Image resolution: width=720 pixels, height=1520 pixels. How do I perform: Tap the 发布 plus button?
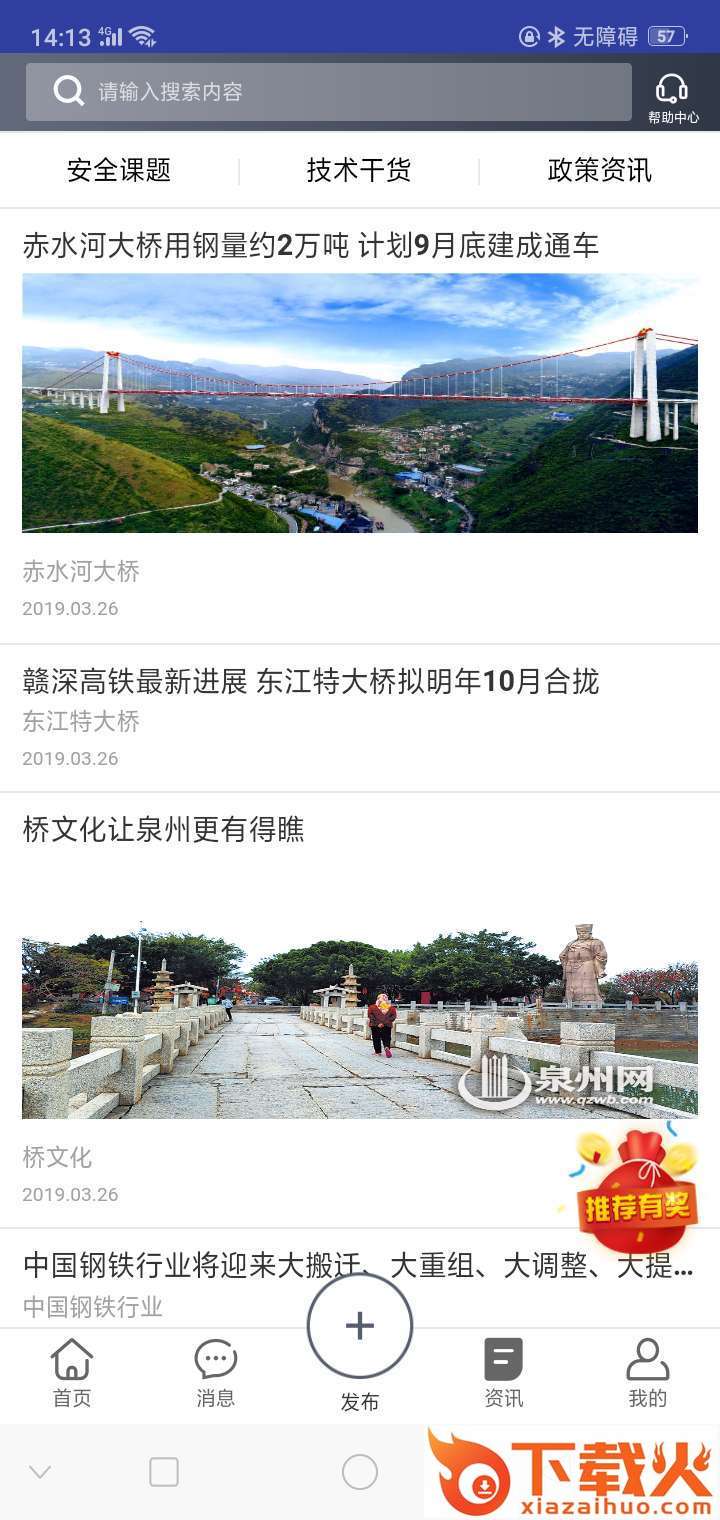[x=360, y=1327]
